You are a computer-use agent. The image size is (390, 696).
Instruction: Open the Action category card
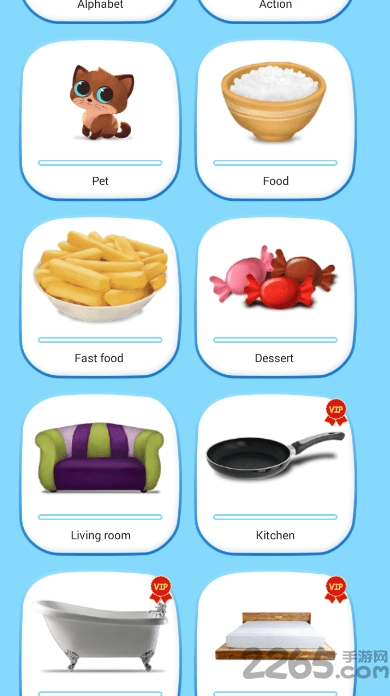(275, 9)
